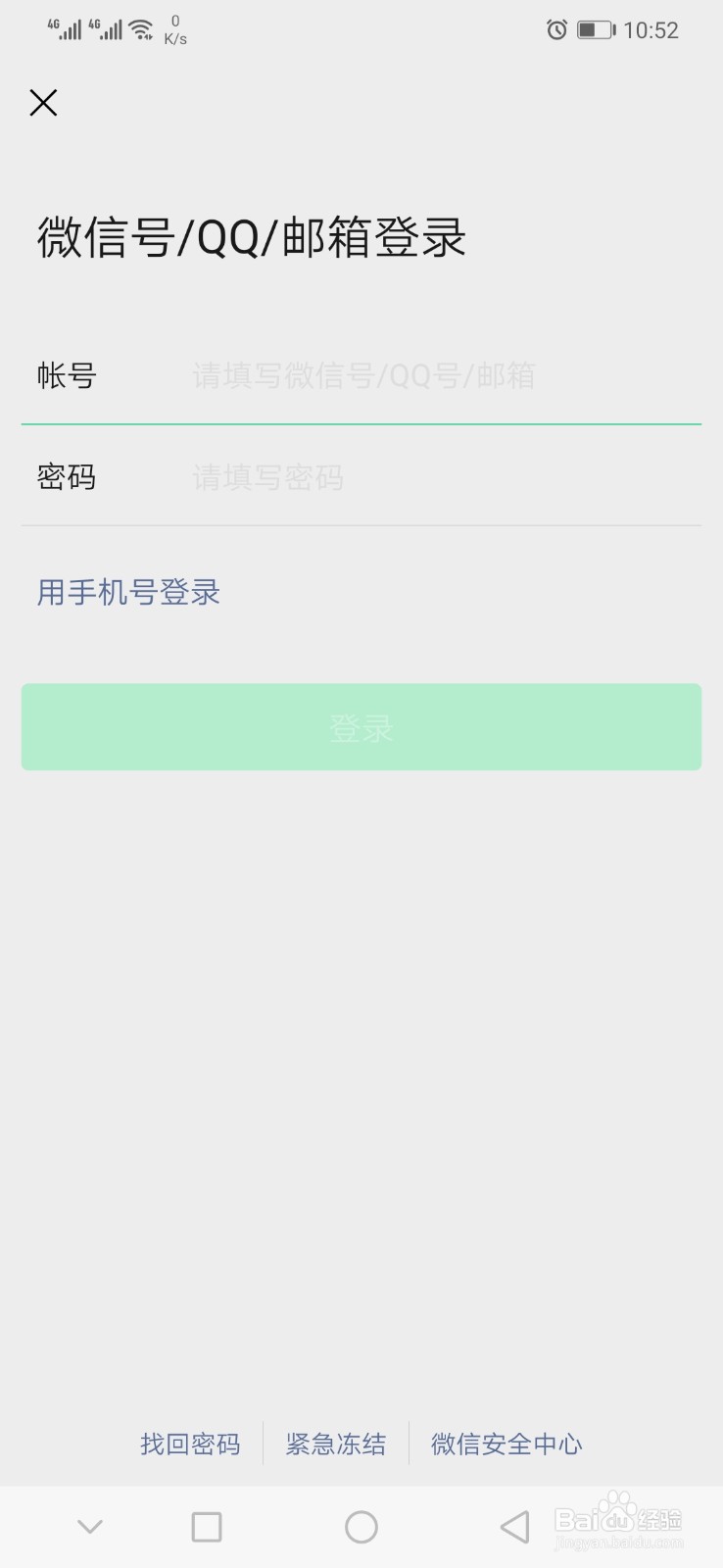Tap the Baidu 经验 watermark logo
Screen dimensions: 723x1568
pyautogui.click(x=619, y=1519)
